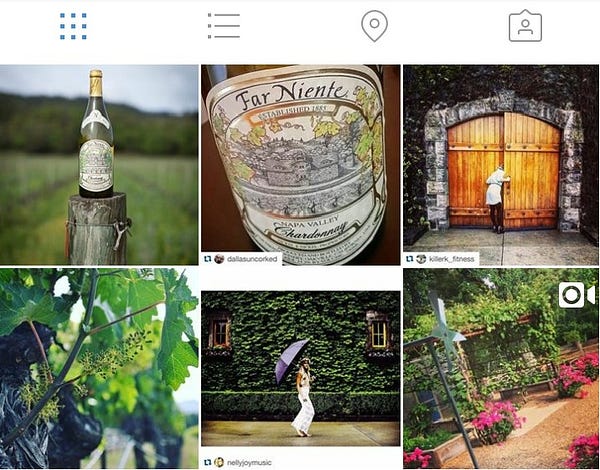The height and width of the screenshot is (470, 600).
Task: Play the garden video post
Action: point(501,368)
